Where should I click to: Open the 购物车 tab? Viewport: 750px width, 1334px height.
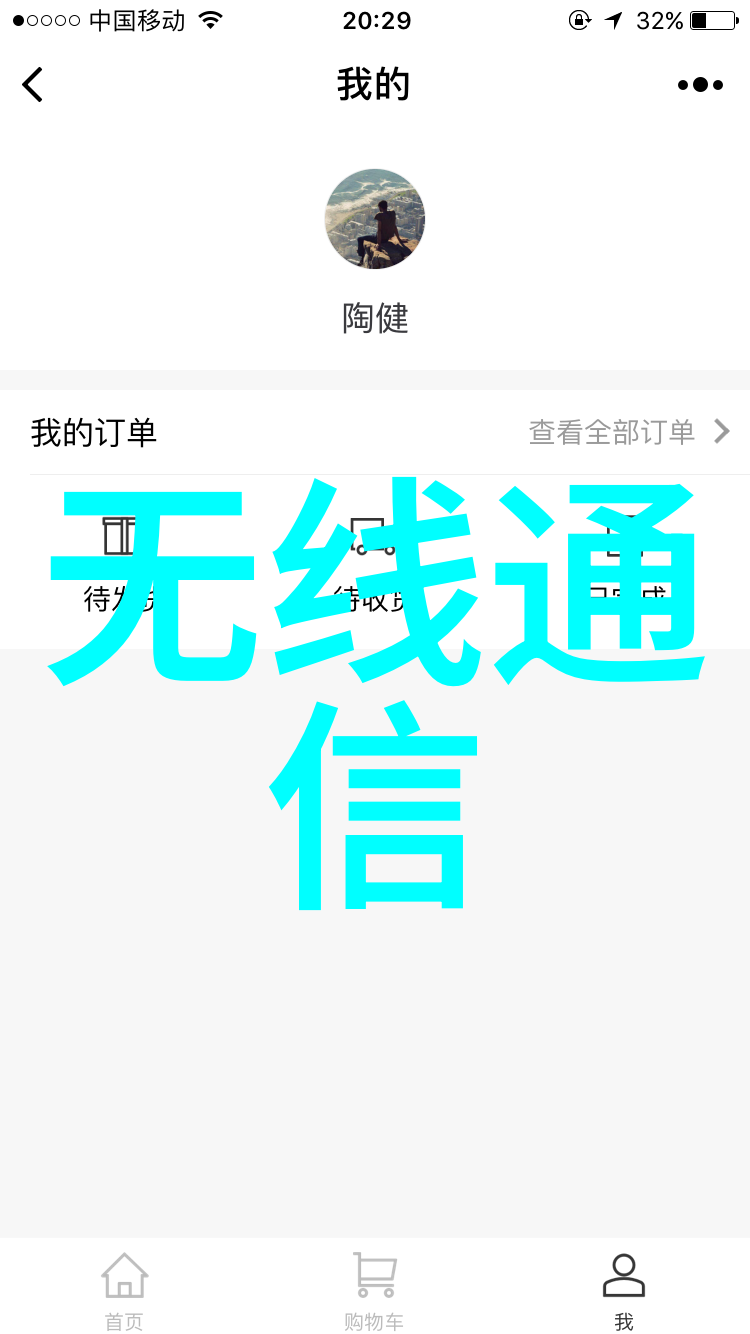coord(374,1291)
